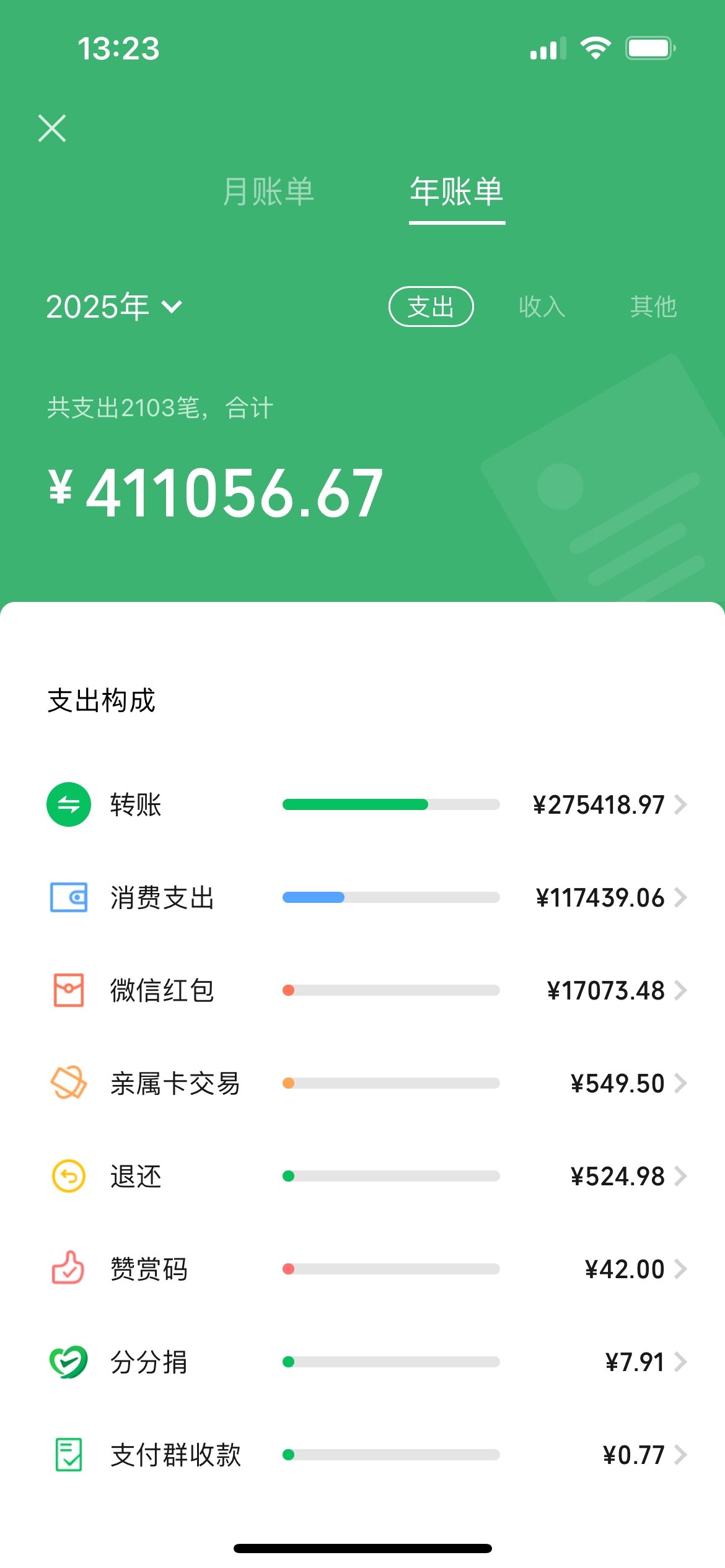Switch to the 月账单 tab
Viewport: 725px width, 1568px height.
[268, 191]
